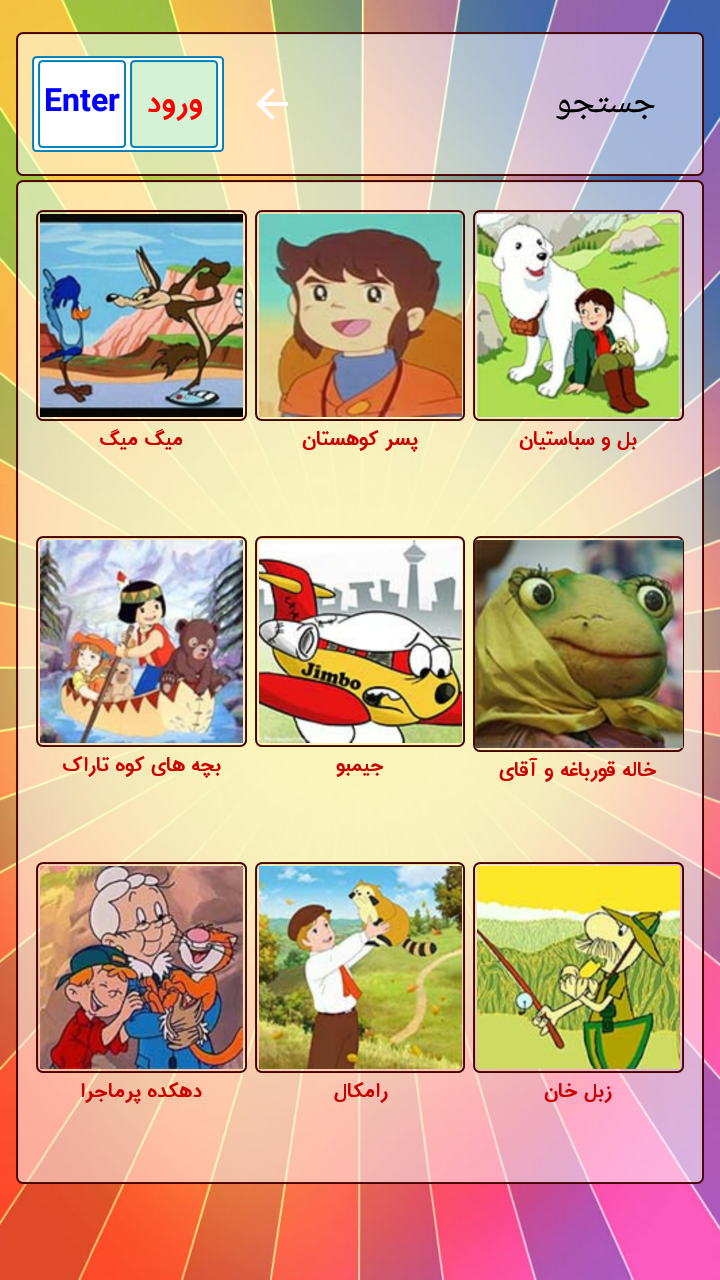Viewport: 720px width, 1280px height.
Task: Open the پسر کوهستان cartoon
Action: [x=360, y=315]
